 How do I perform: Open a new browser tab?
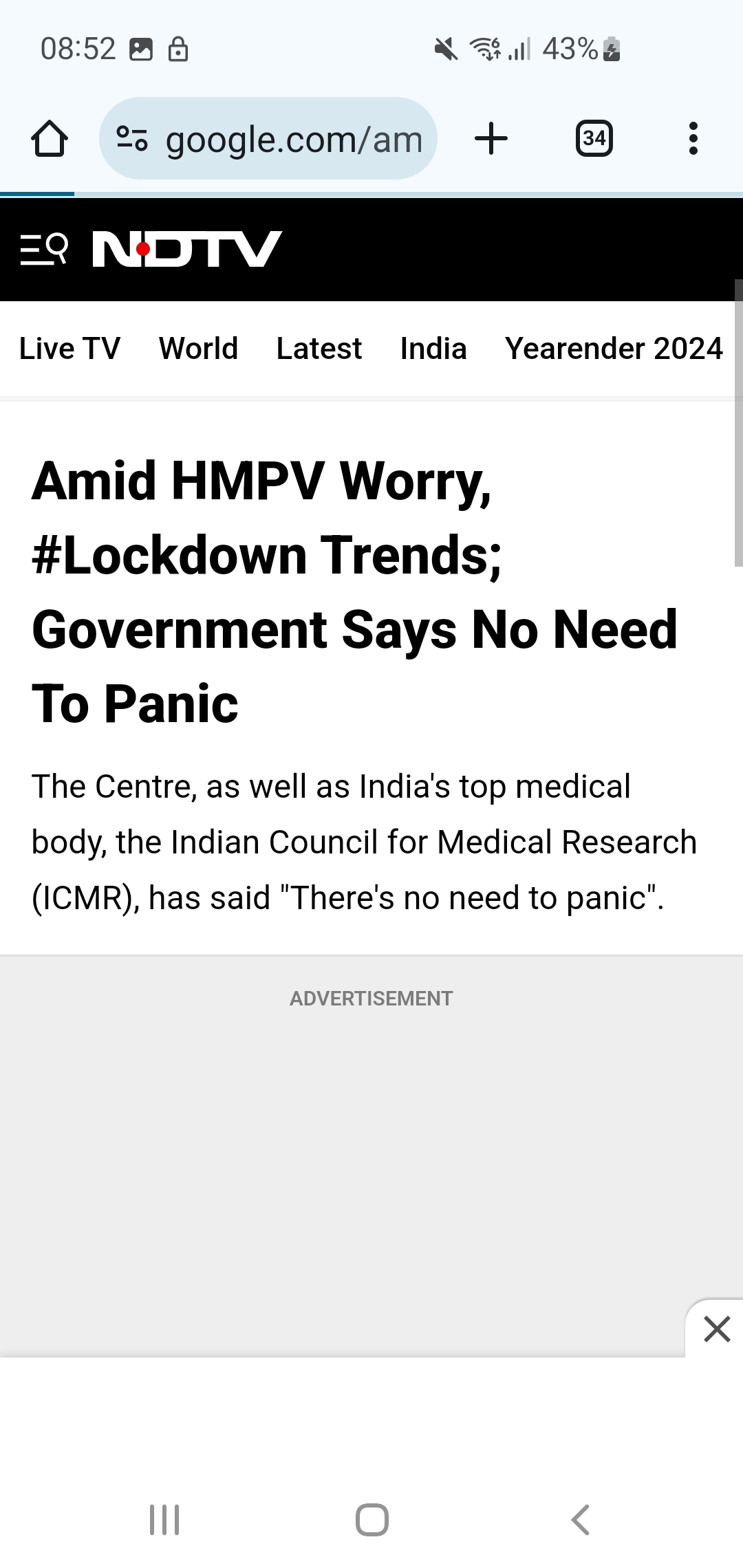(491, 138)
